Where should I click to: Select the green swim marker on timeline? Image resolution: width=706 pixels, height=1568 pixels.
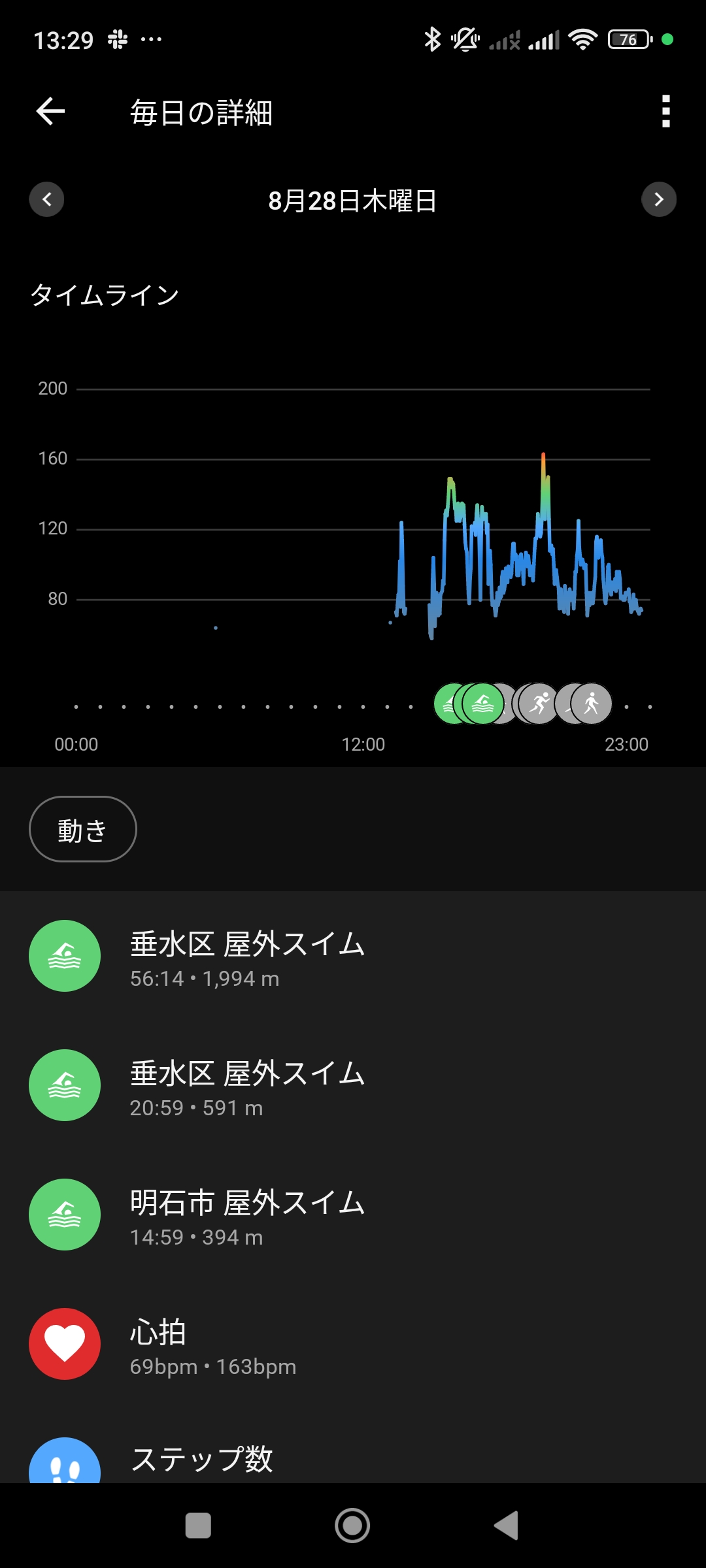[x=483, y=704]
